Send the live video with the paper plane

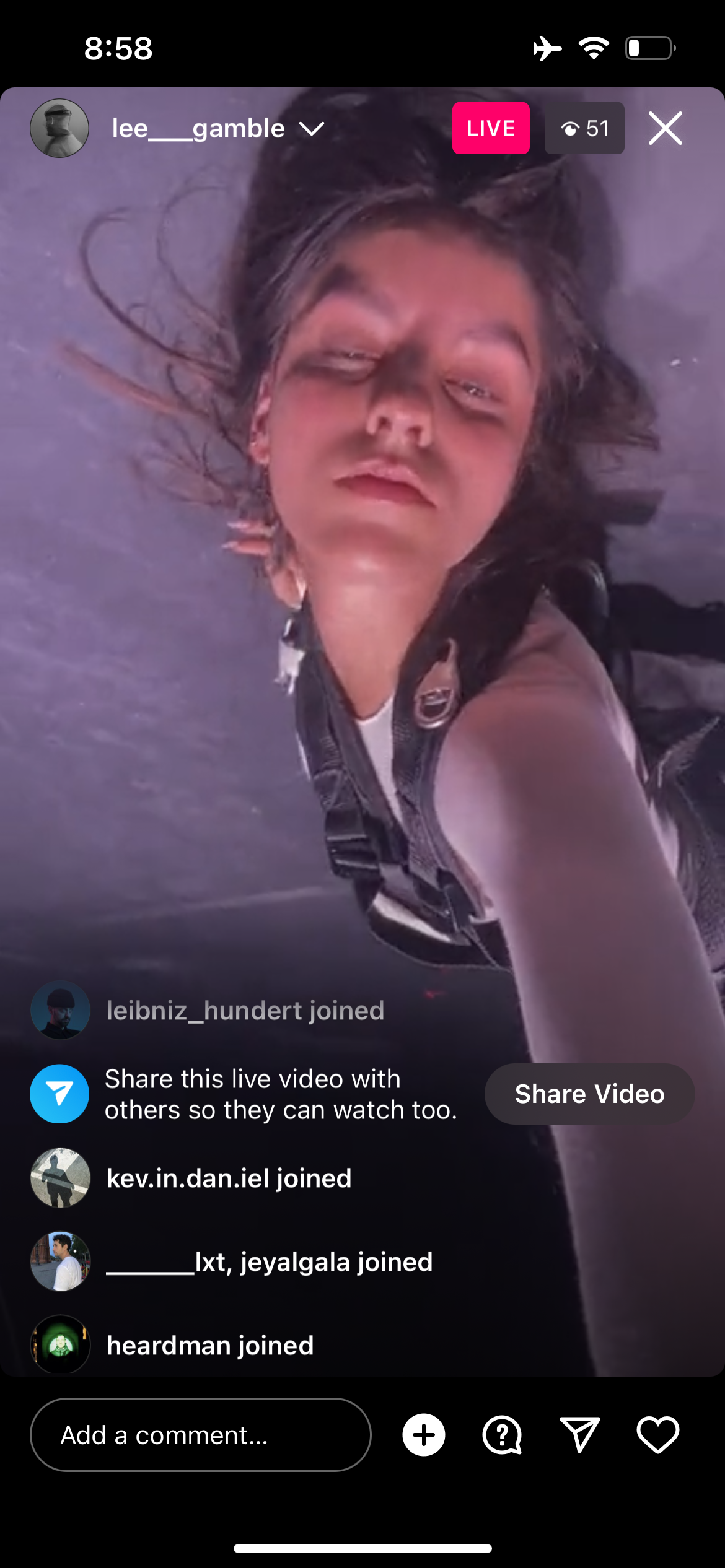point(579,1435)
